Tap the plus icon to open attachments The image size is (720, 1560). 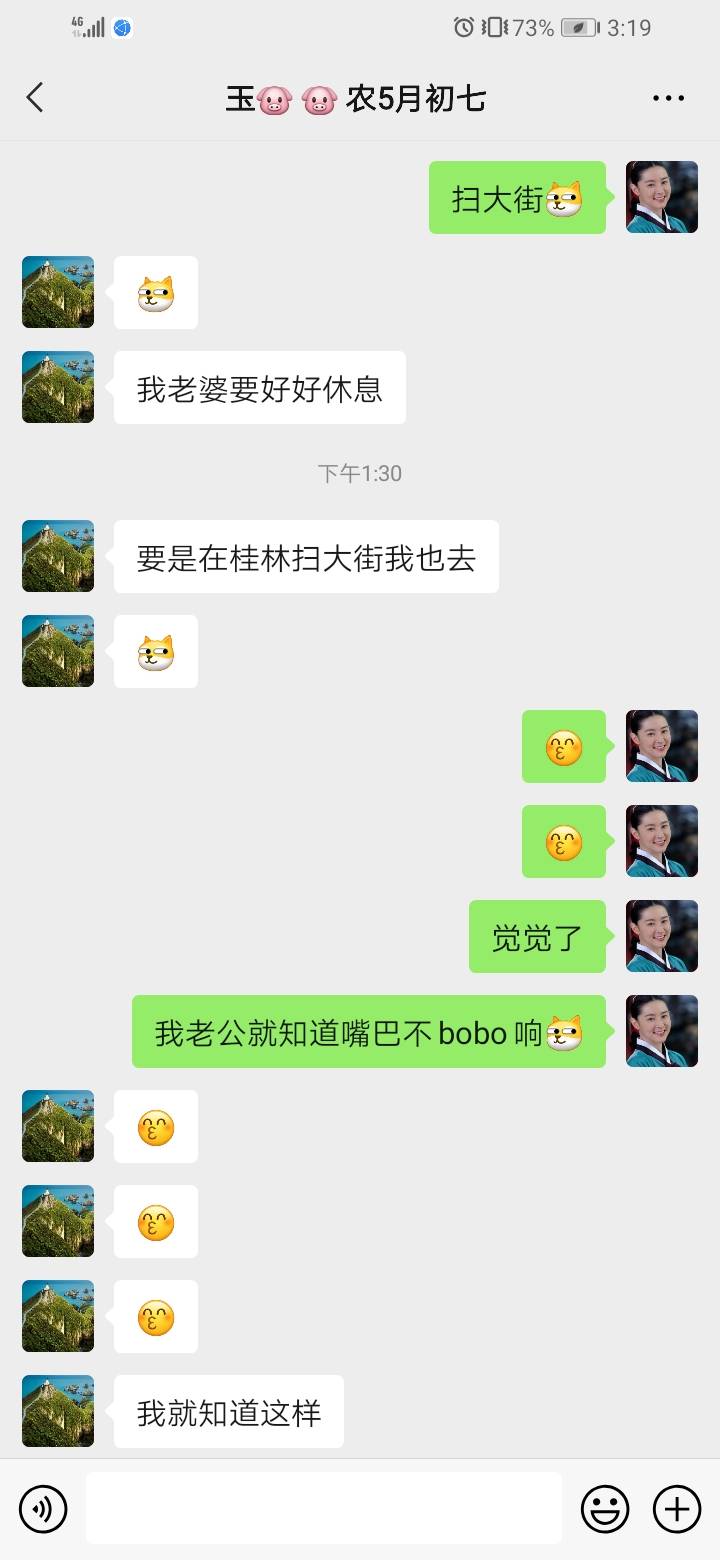pos(678,1508)
